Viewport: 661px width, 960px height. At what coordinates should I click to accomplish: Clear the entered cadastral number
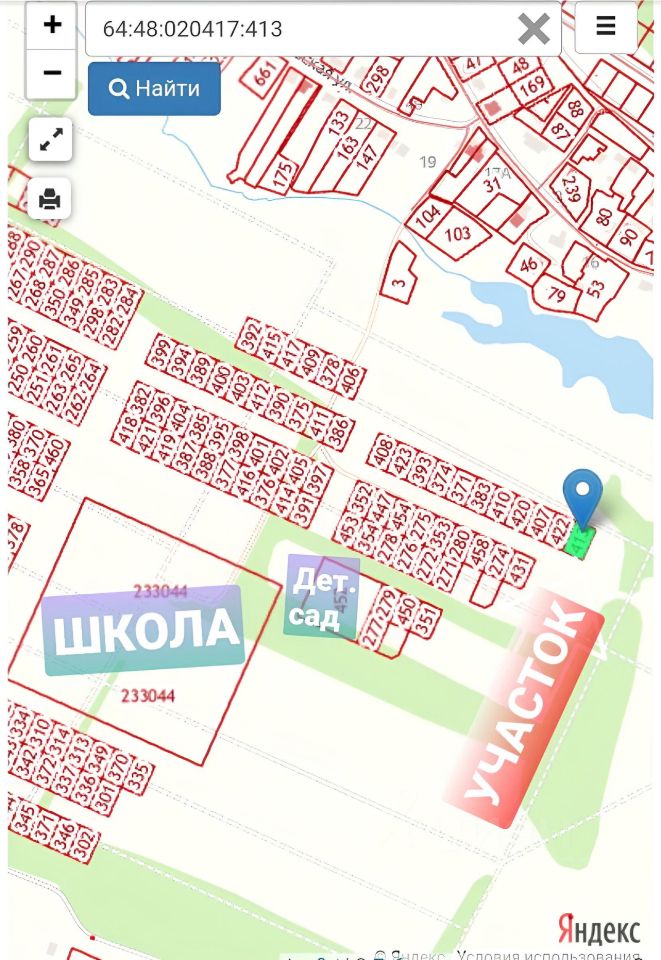tap(534, 29)
